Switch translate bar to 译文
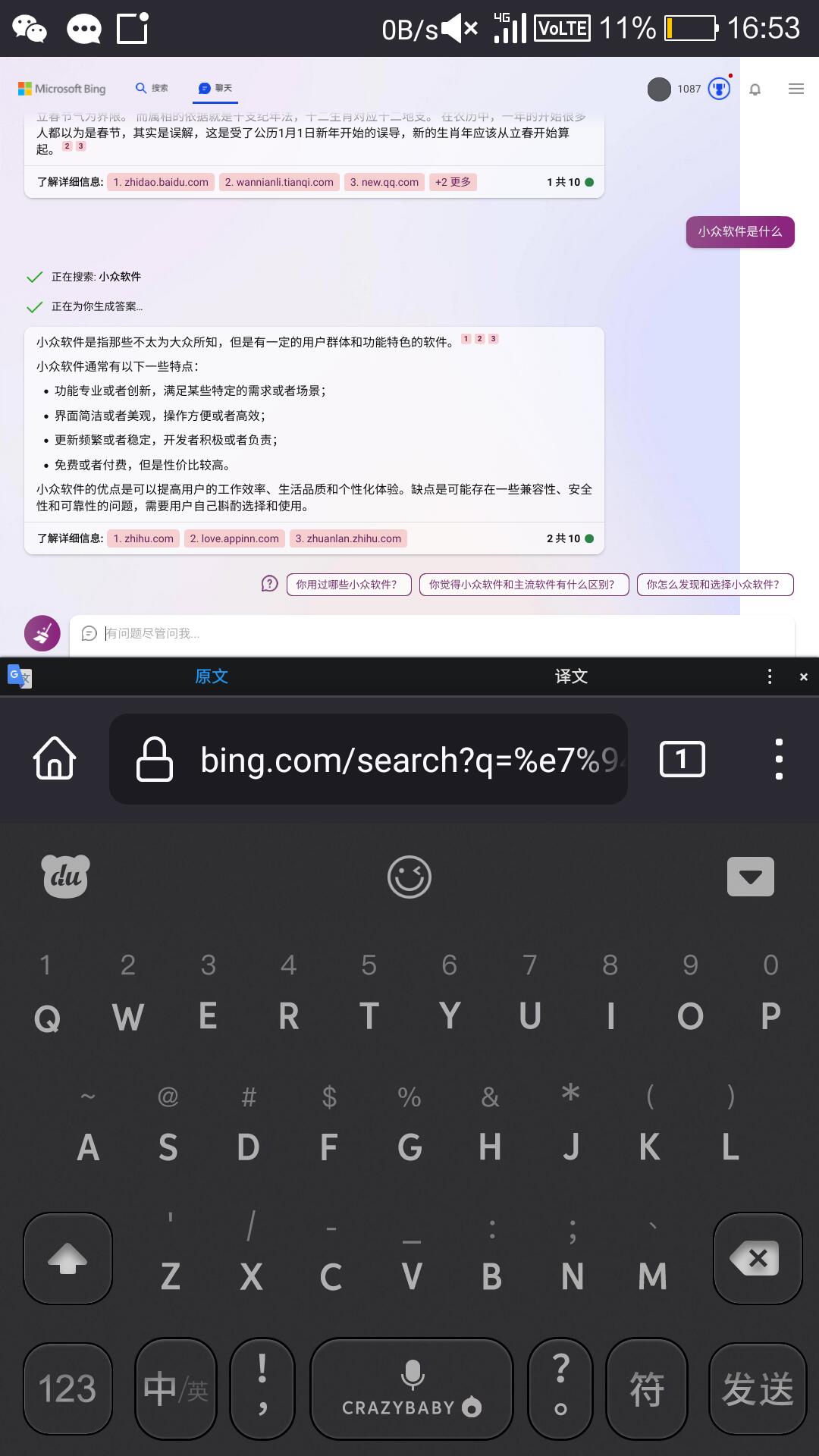 pos(571,676)
